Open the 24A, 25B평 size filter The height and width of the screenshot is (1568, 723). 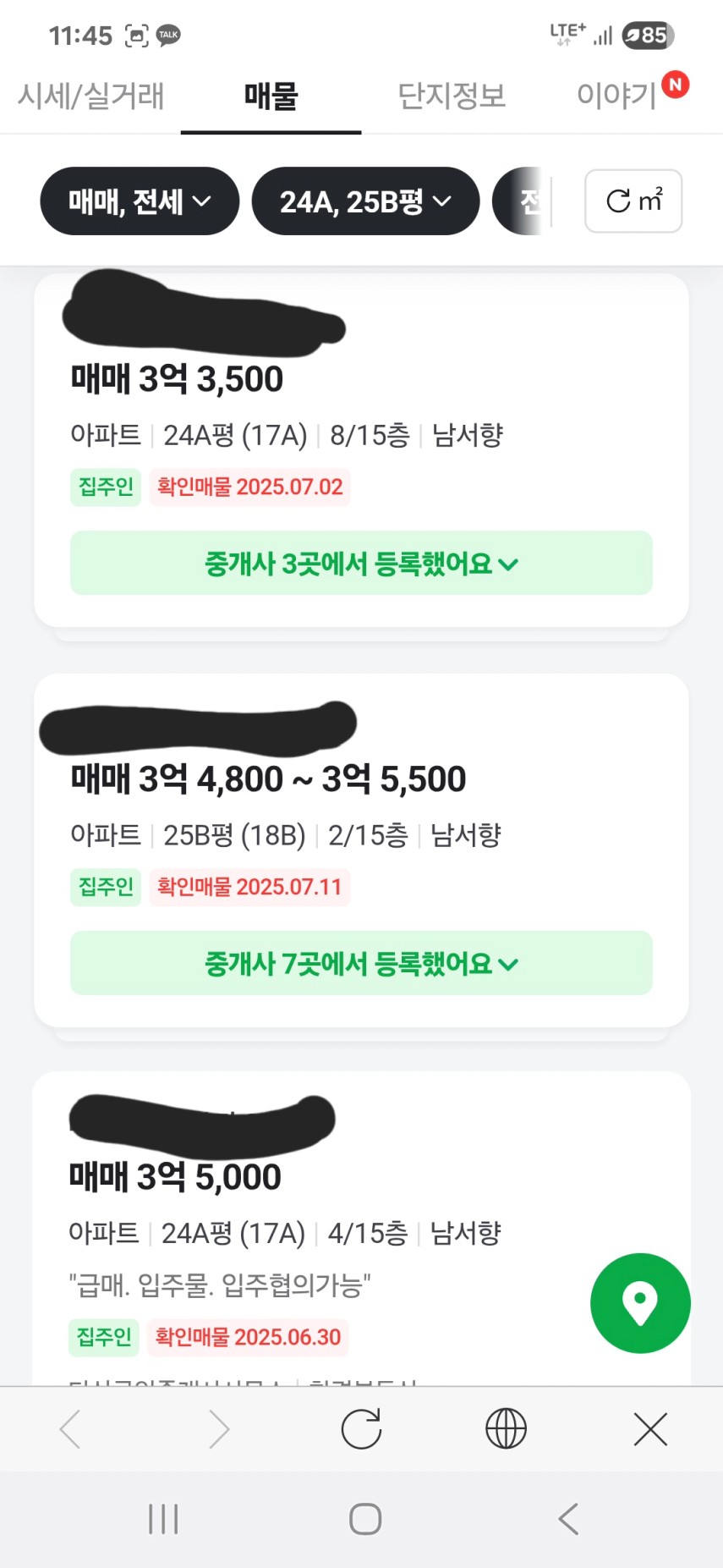pos(365,201)
